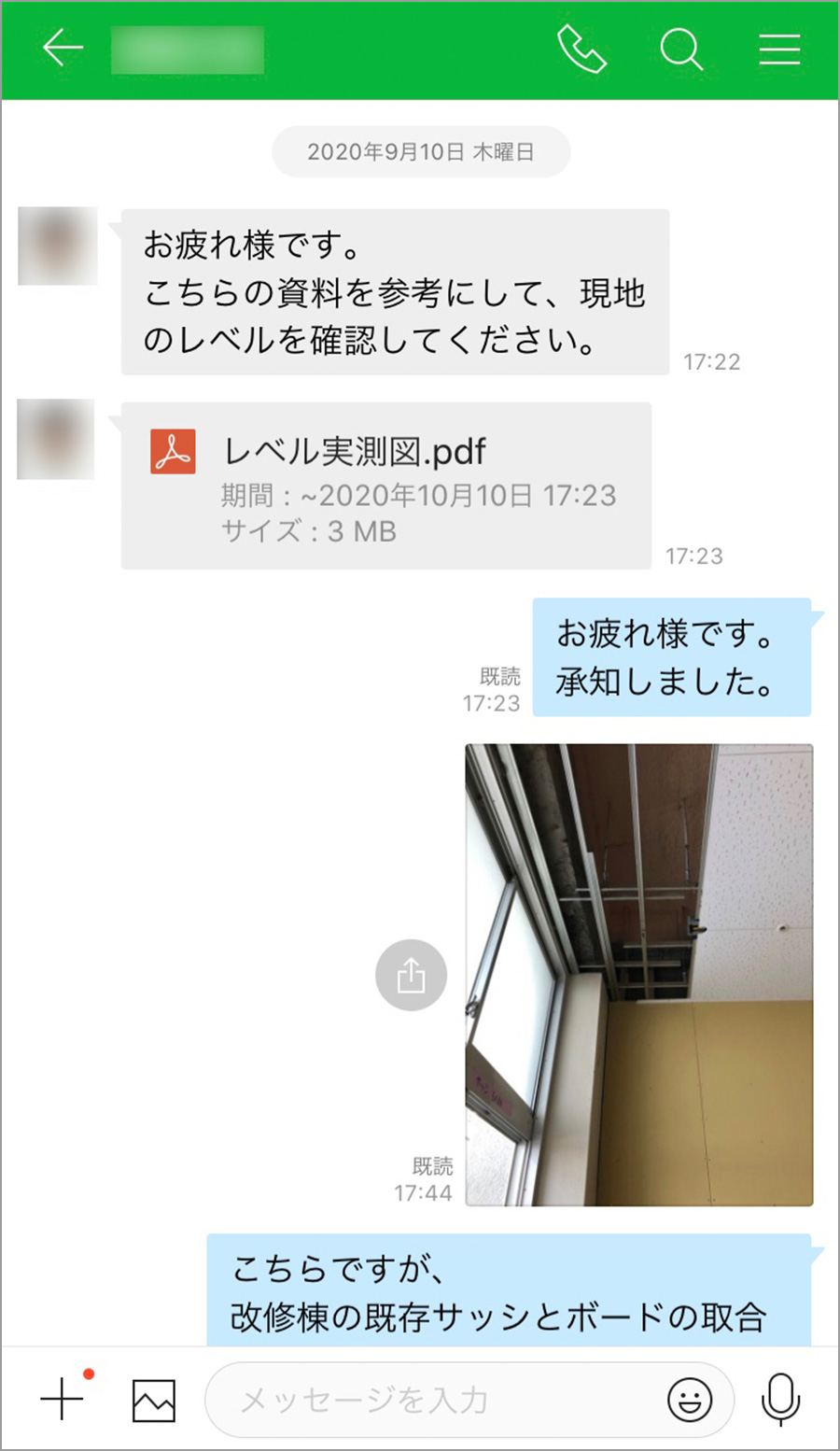Search within this chat conversation

click(x=681, y=49)
